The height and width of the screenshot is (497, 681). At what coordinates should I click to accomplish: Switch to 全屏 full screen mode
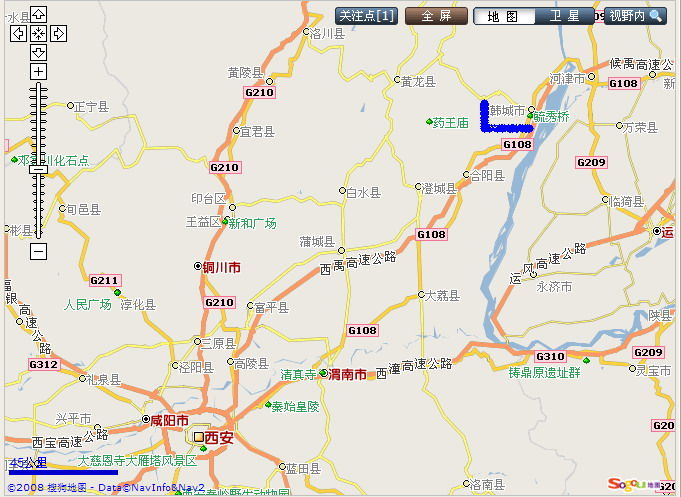coord(436,16)
